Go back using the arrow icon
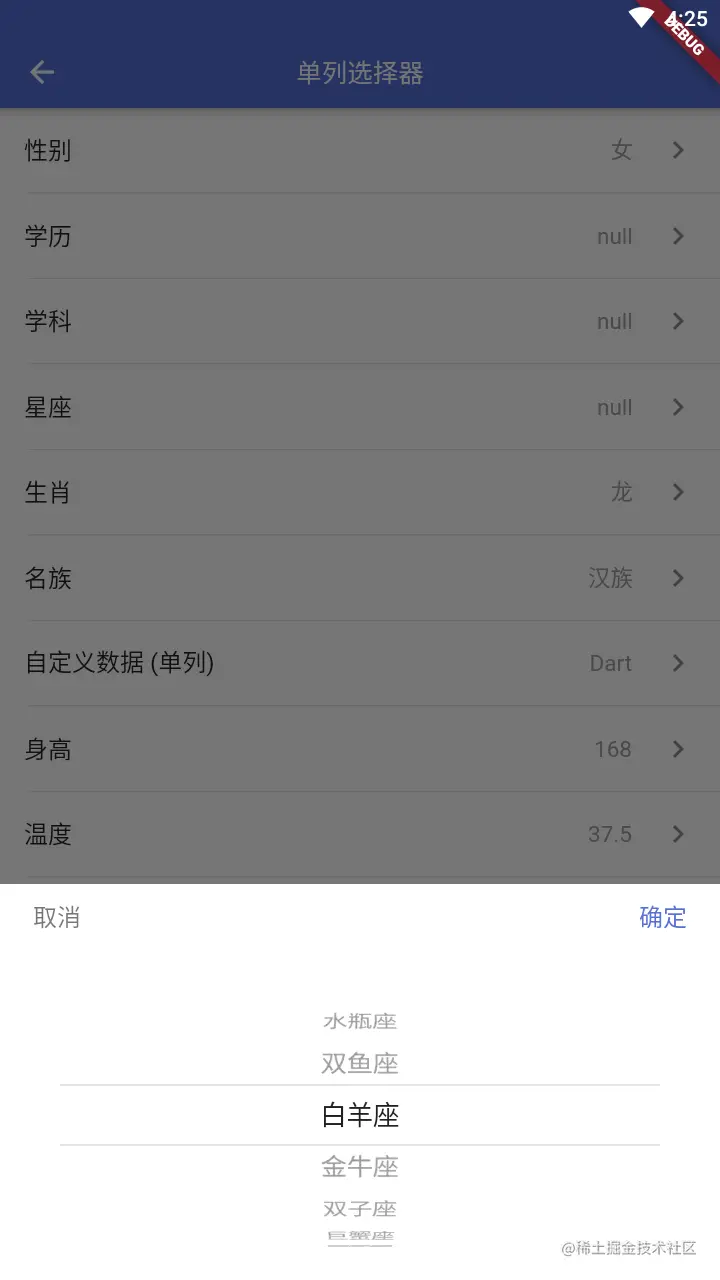The height and width of the screenshot is (1280, 720). pos(42,72)
